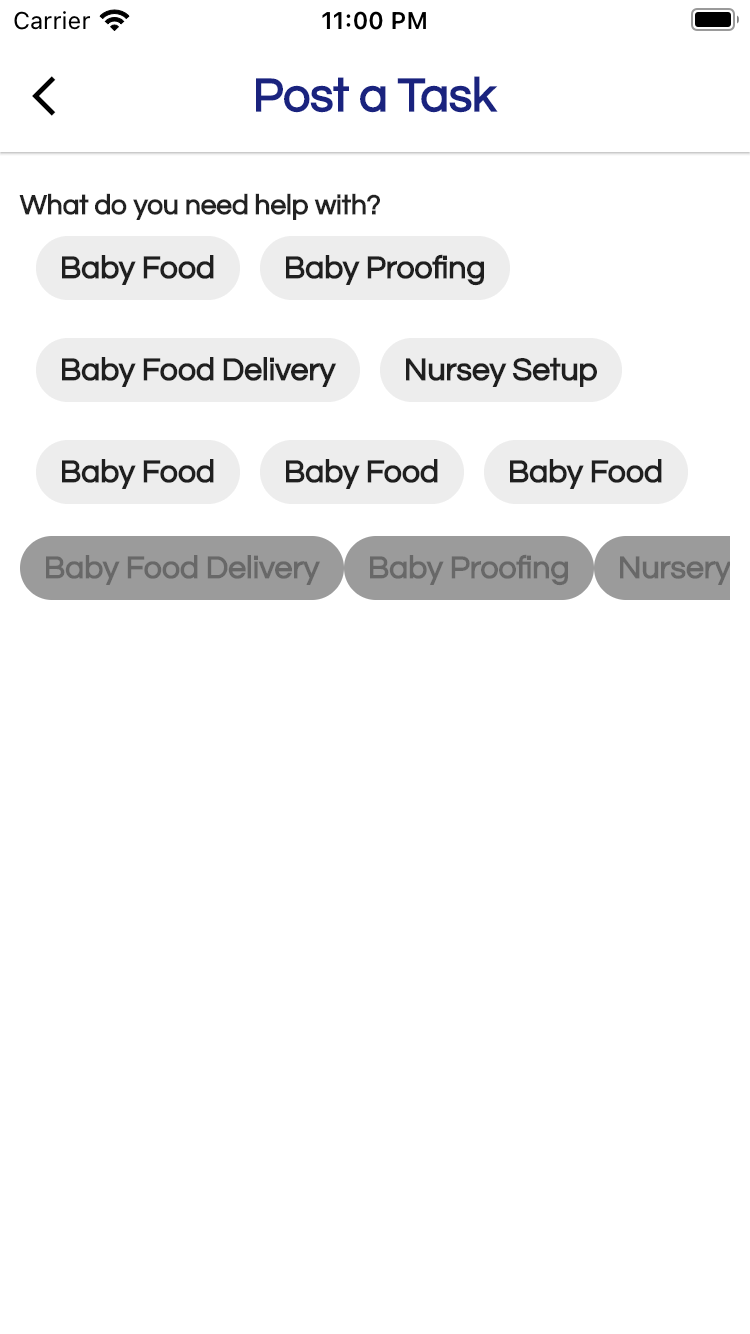Viewport: 750px width, 1334px height.
Task: Select the Nursey Setup chip
Action: pos(500,370)
